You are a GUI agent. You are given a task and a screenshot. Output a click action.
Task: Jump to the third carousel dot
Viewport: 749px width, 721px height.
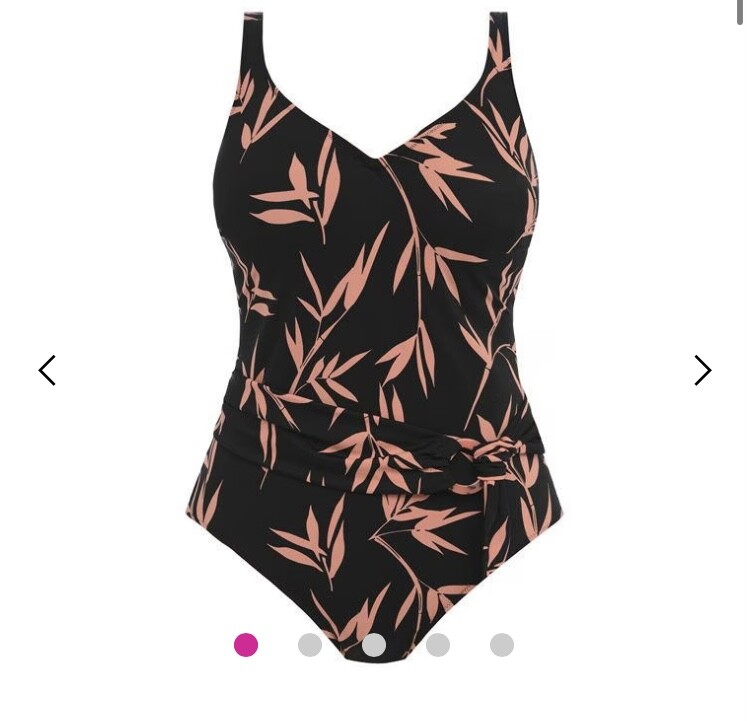coord(374,645)
